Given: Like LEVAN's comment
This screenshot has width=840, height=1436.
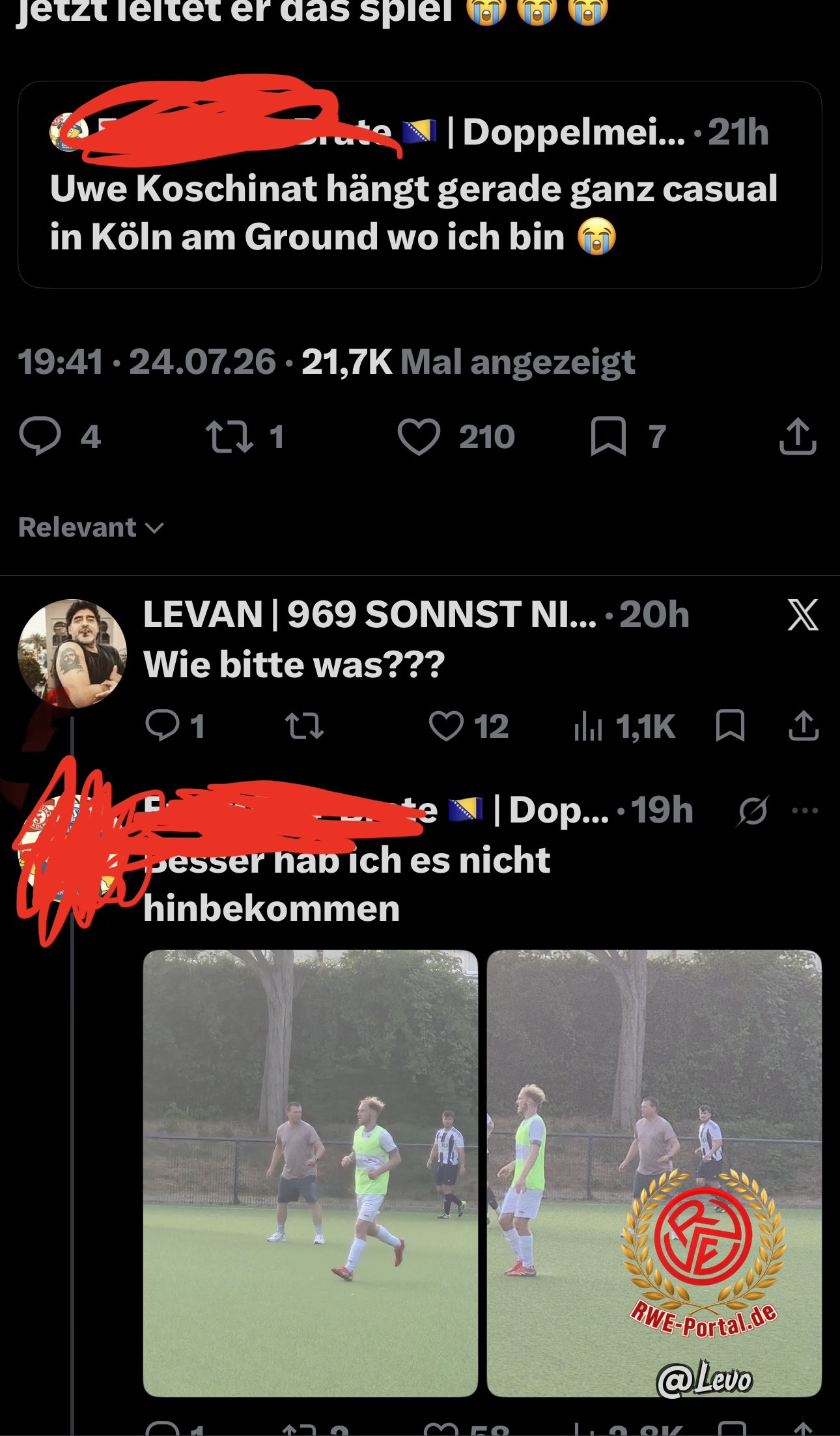Looking at the screenshot, I should point(446,726).
